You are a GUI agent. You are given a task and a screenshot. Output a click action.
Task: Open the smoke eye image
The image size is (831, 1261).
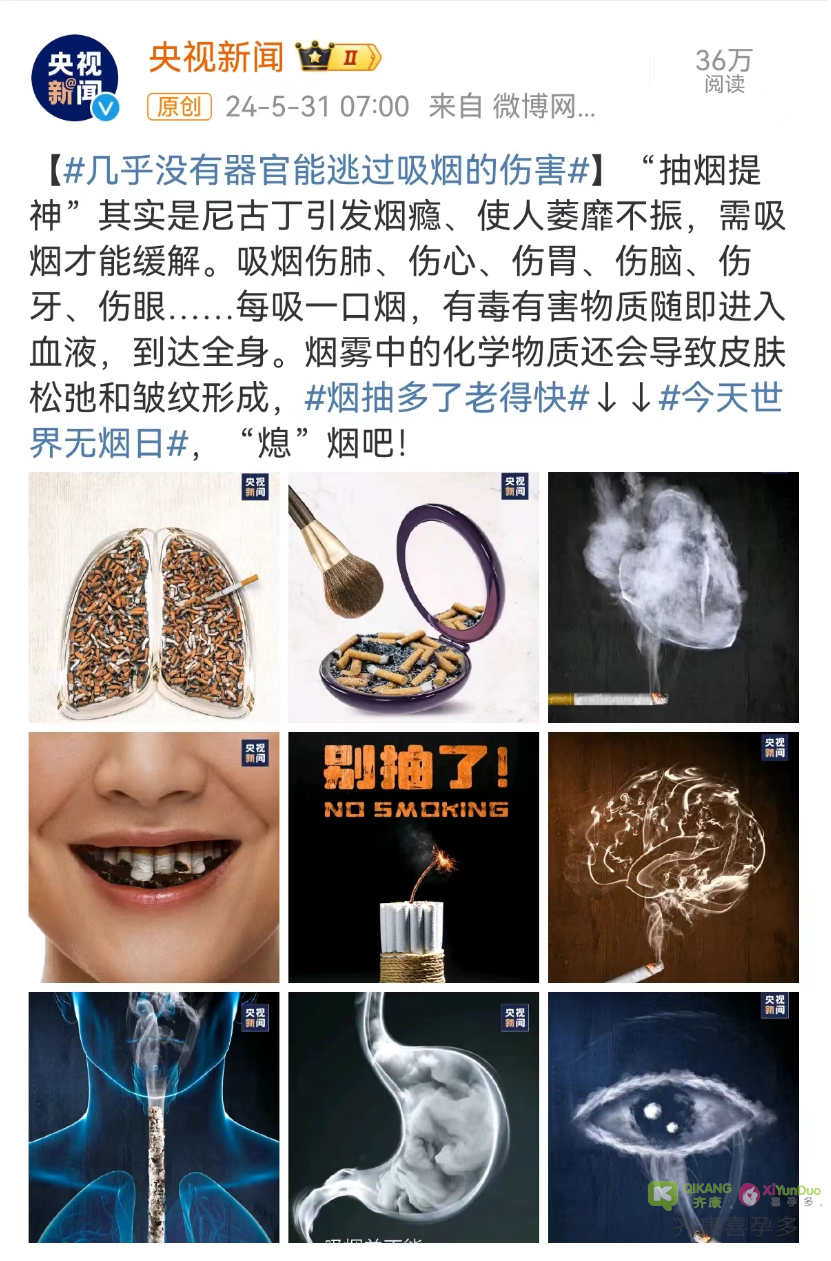673,1117
